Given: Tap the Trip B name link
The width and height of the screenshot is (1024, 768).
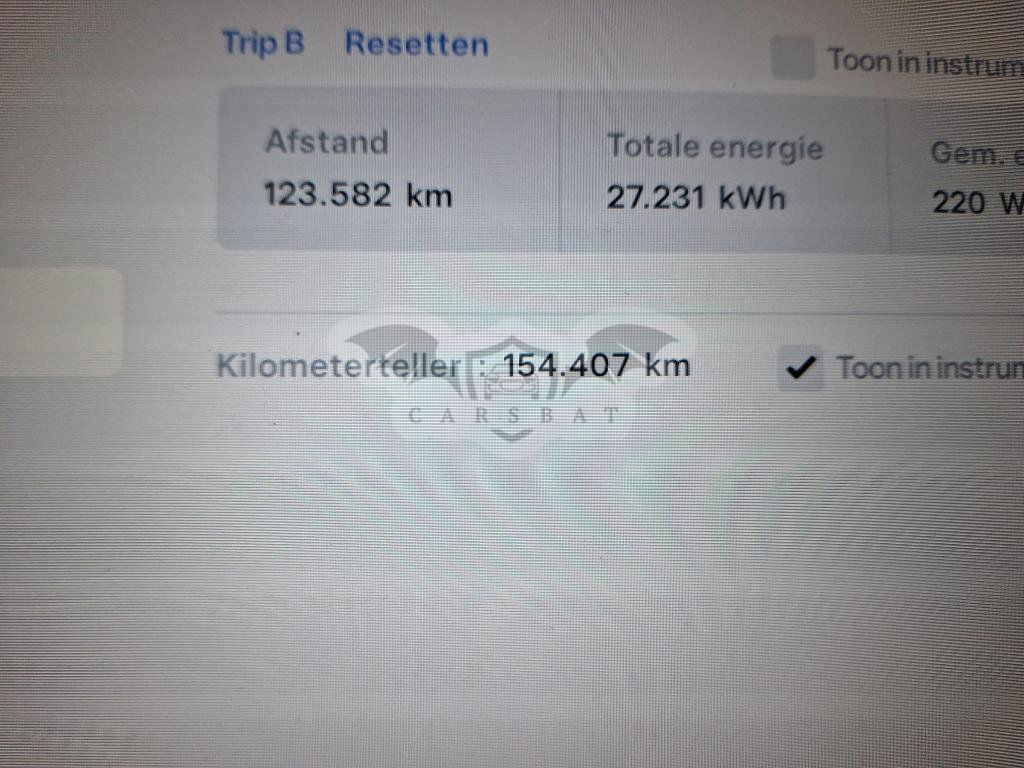Looking at the screenshot, I should pyautogui.click(x=262, y=44).
